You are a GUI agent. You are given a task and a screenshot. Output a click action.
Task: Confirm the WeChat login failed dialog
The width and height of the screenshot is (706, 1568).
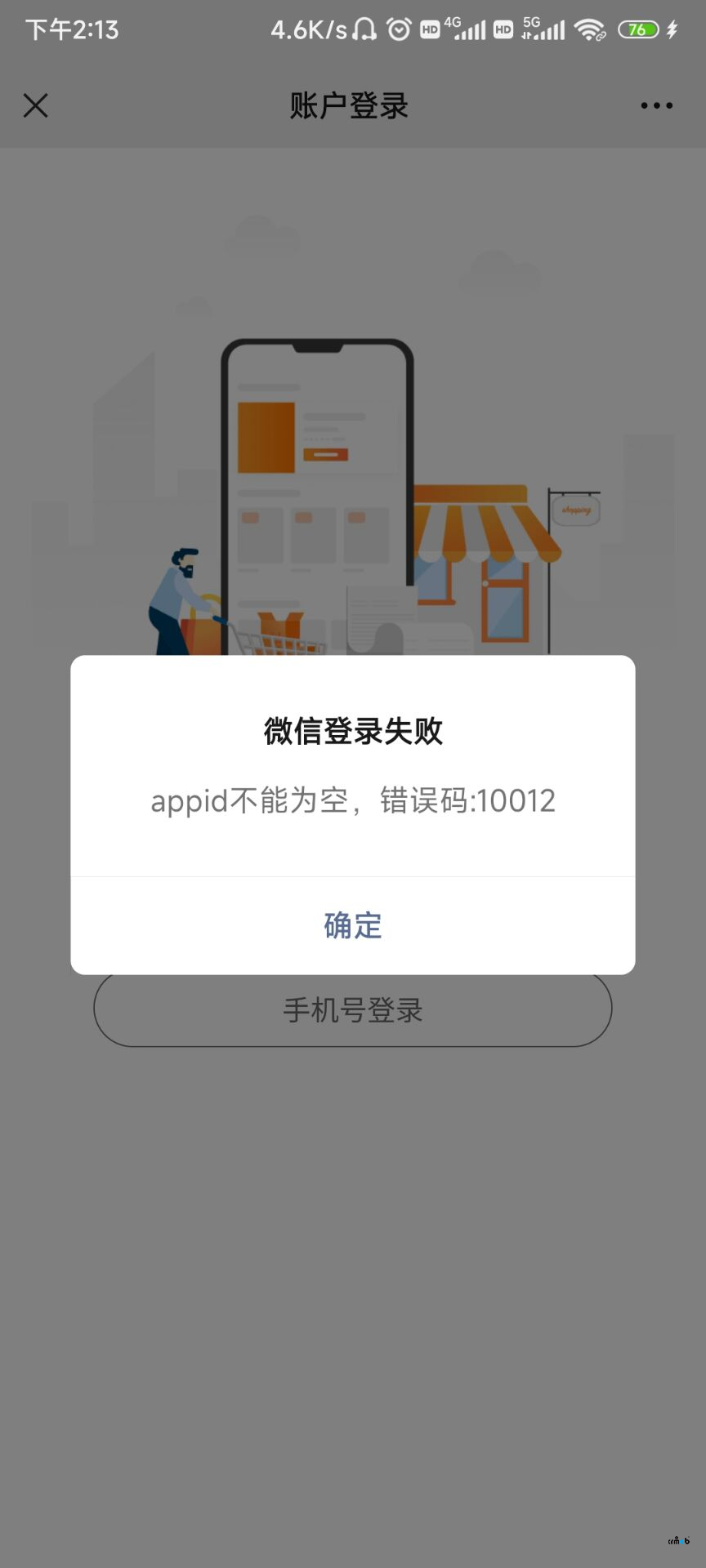pos(353,925)
